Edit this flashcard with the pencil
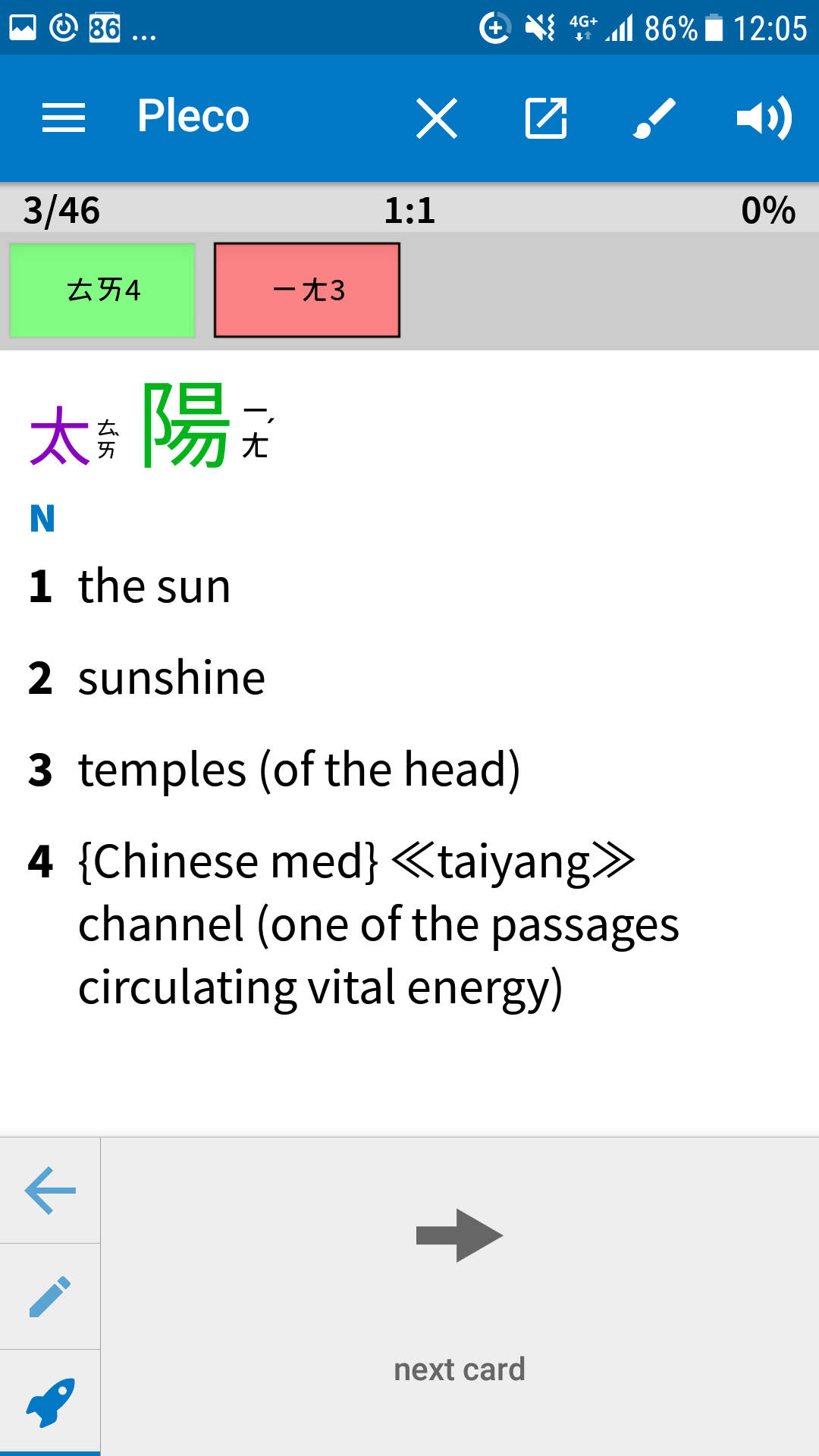819x1456 pixels. [50, 1296]
